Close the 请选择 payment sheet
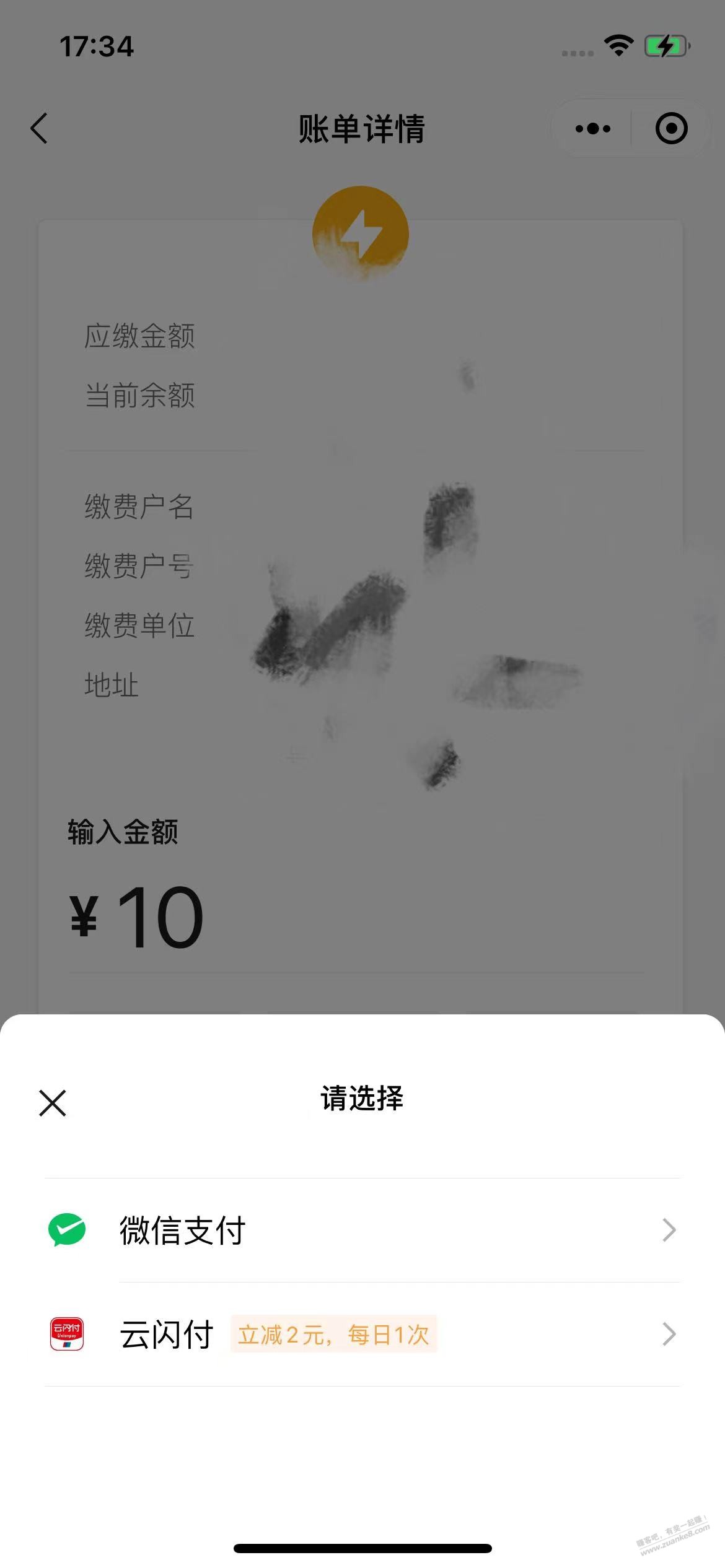This screenshot has height=1568, width=725. point(53,1104)
